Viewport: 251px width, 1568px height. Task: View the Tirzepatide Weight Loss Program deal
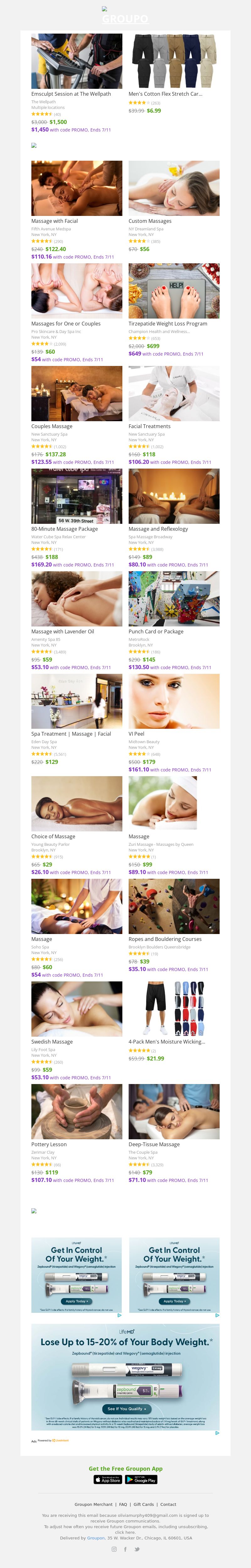pyautogui.click(x=168, y=323)
